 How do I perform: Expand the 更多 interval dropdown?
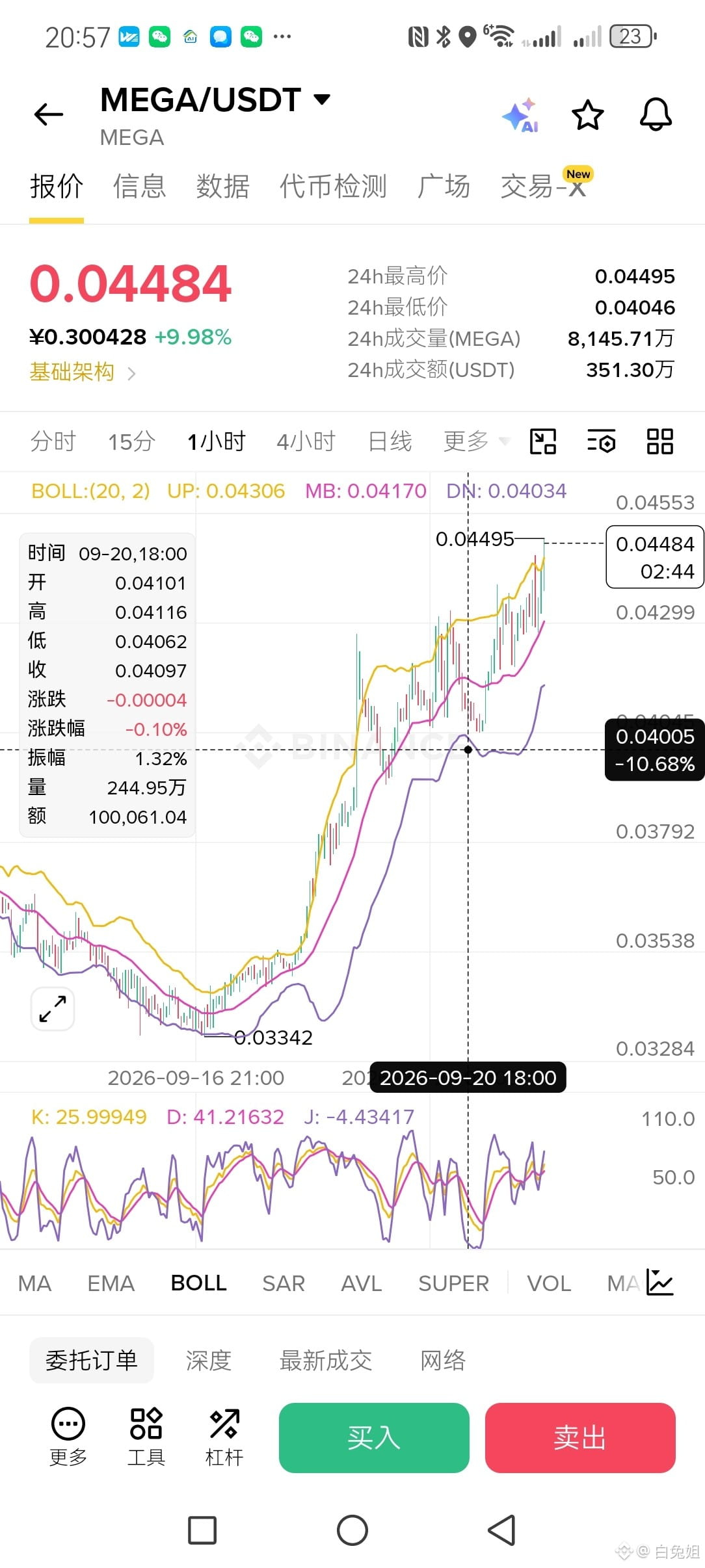pyautogui.click(x=476, y=441)
